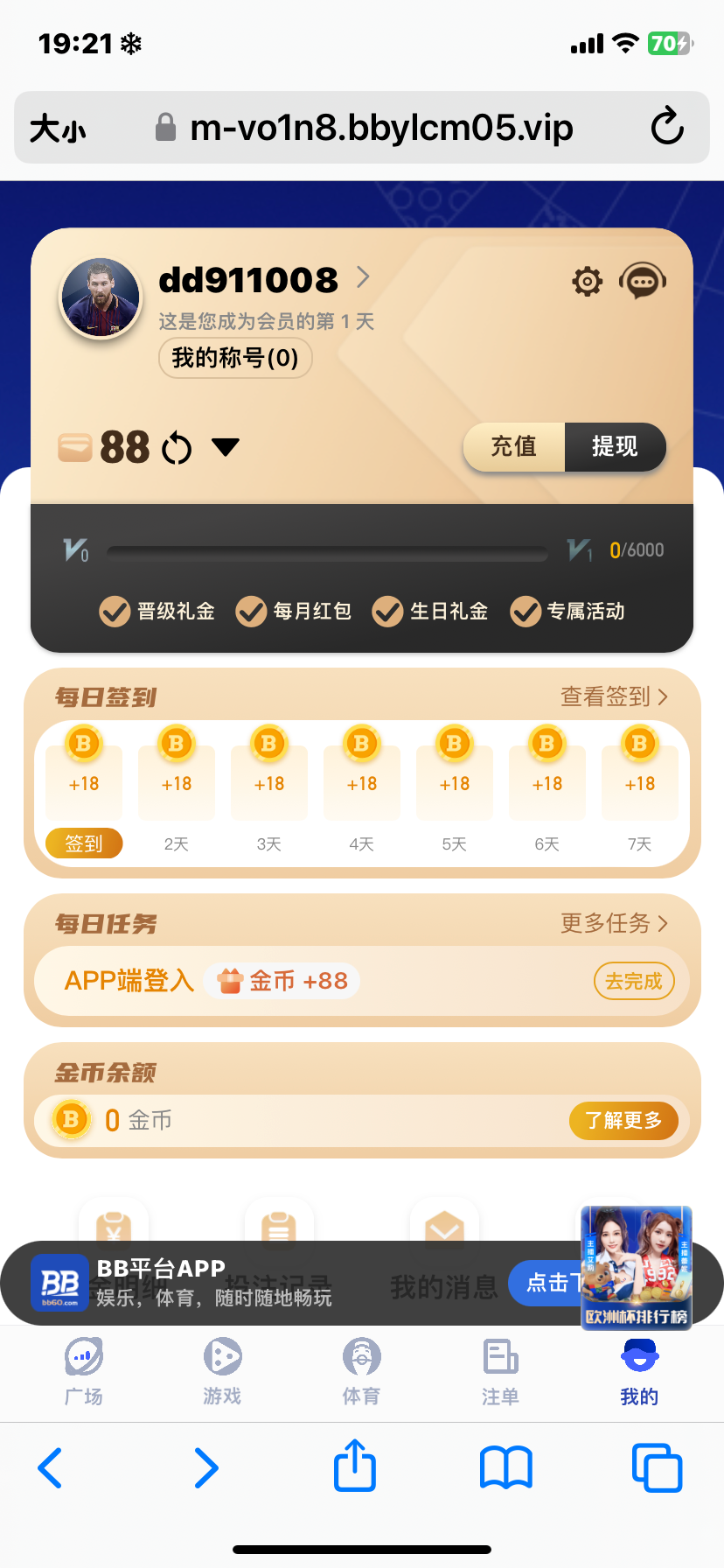Open customer service headset chat
This screenshot has width=724, height=1568.
click(643, 282)
